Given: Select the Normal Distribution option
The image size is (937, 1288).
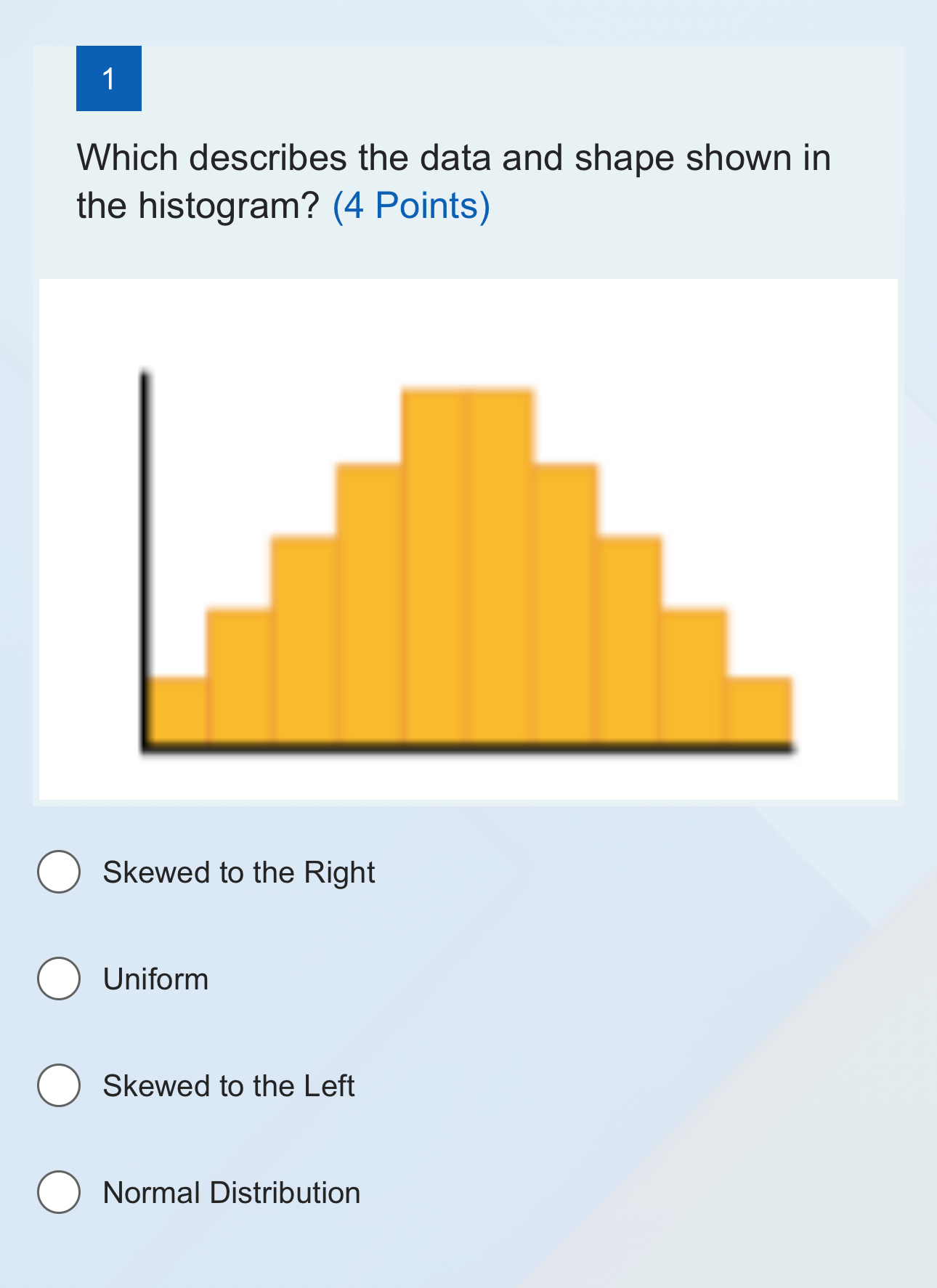Looking at the screenshot, I should pos(60,1193).
